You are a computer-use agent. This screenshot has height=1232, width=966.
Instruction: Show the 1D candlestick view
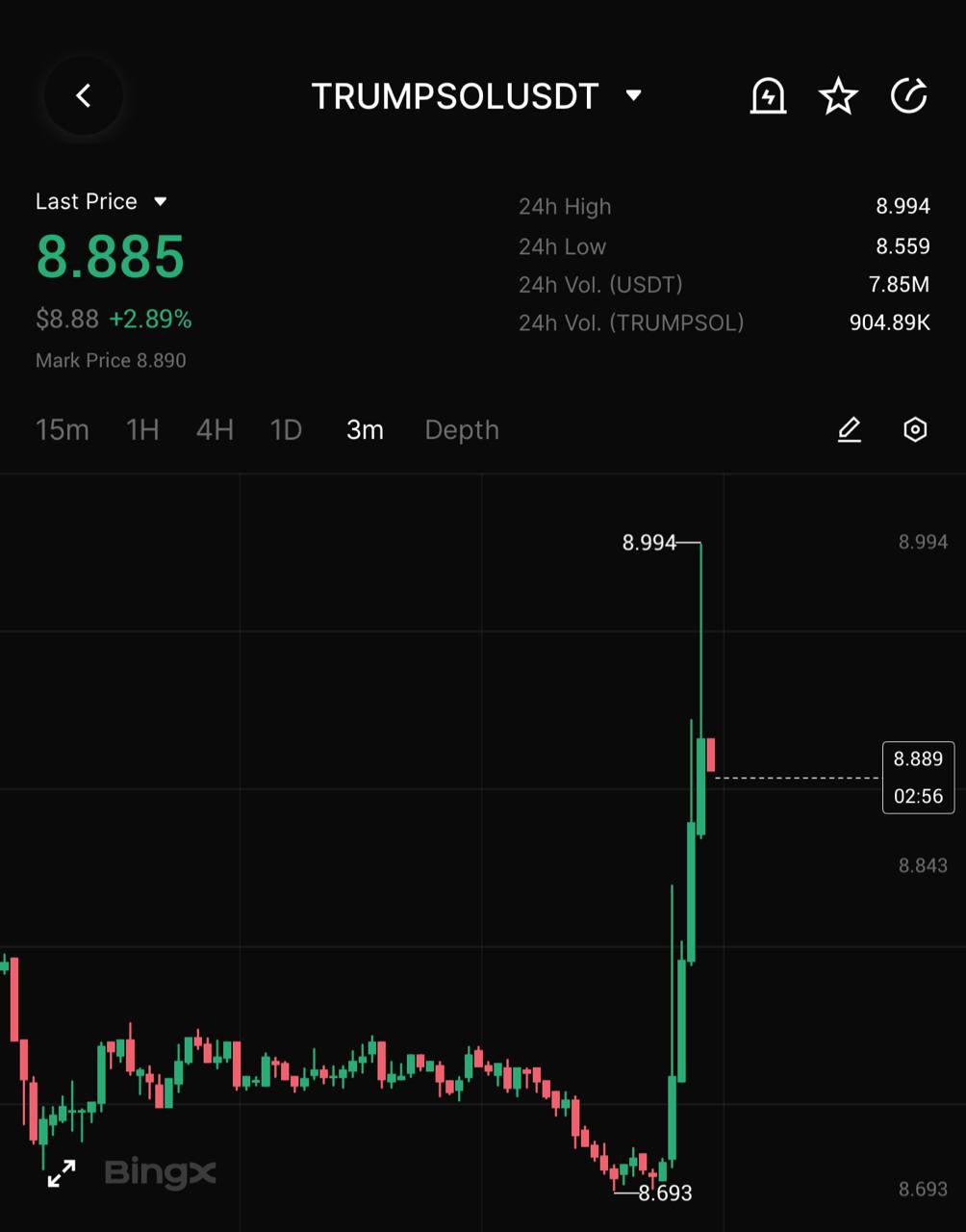pos(286,430)
